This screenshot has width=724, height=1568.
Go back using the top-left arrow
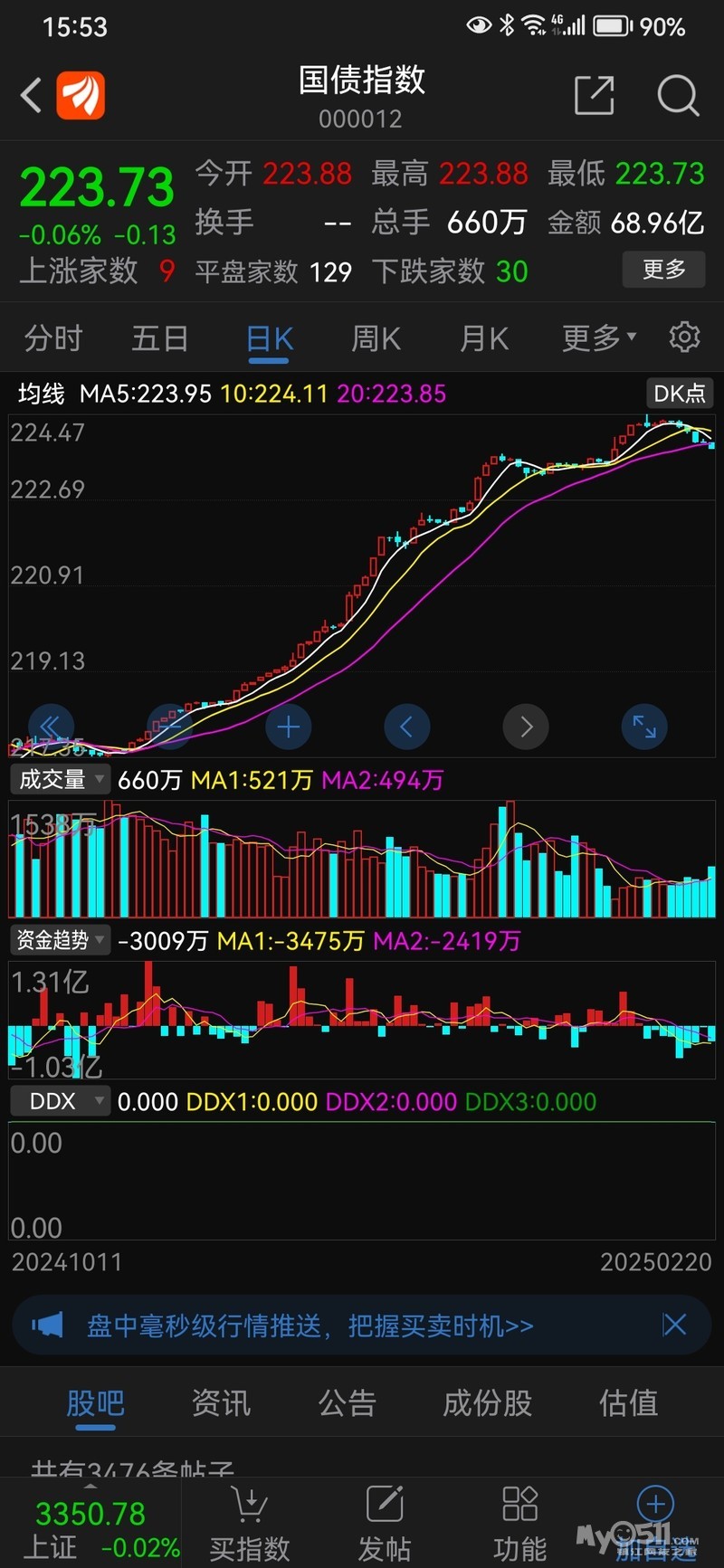point(32,95)
